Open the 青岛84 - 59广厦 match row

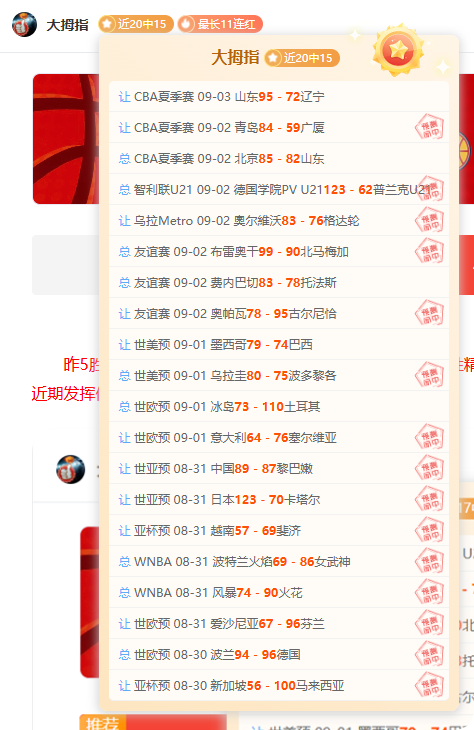pyautogui.click(x=279, y=128)
